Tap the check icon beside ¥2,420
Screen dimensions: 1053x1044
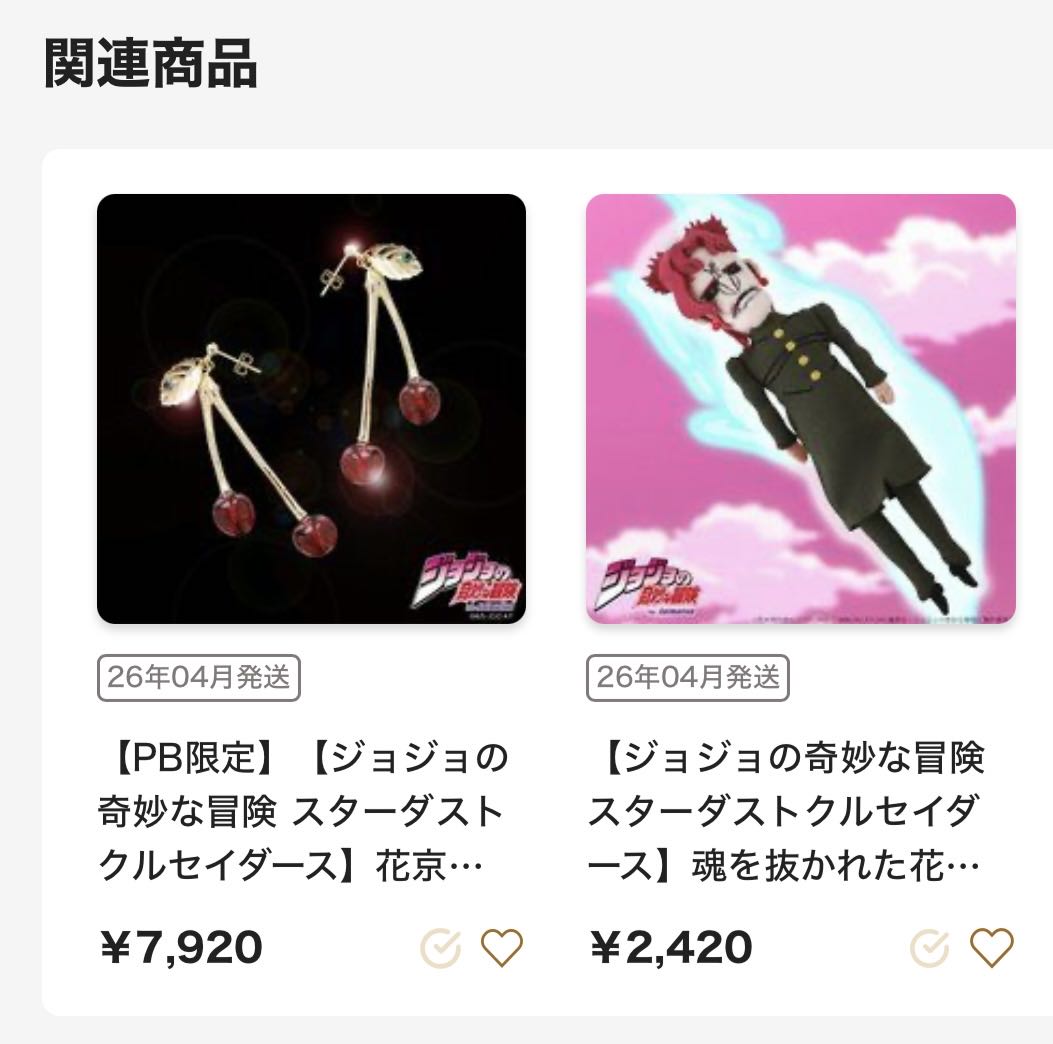click(930, 948)
